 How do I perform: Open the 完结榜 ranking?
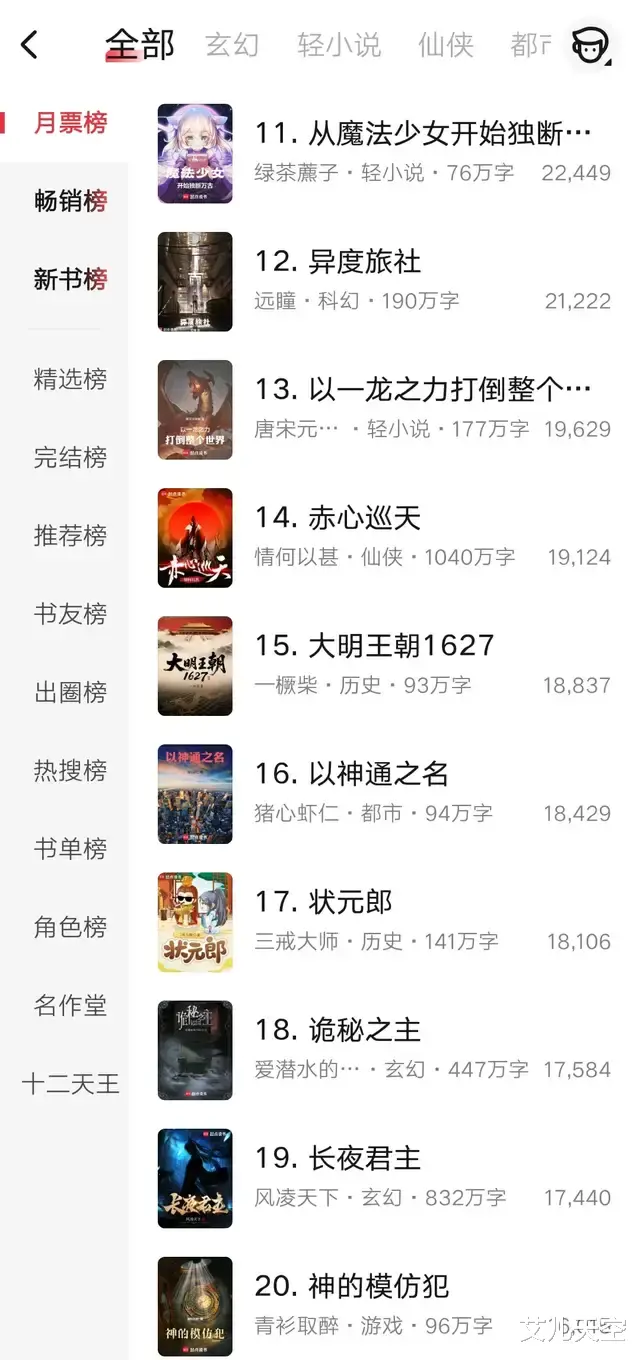pos(70,457)
